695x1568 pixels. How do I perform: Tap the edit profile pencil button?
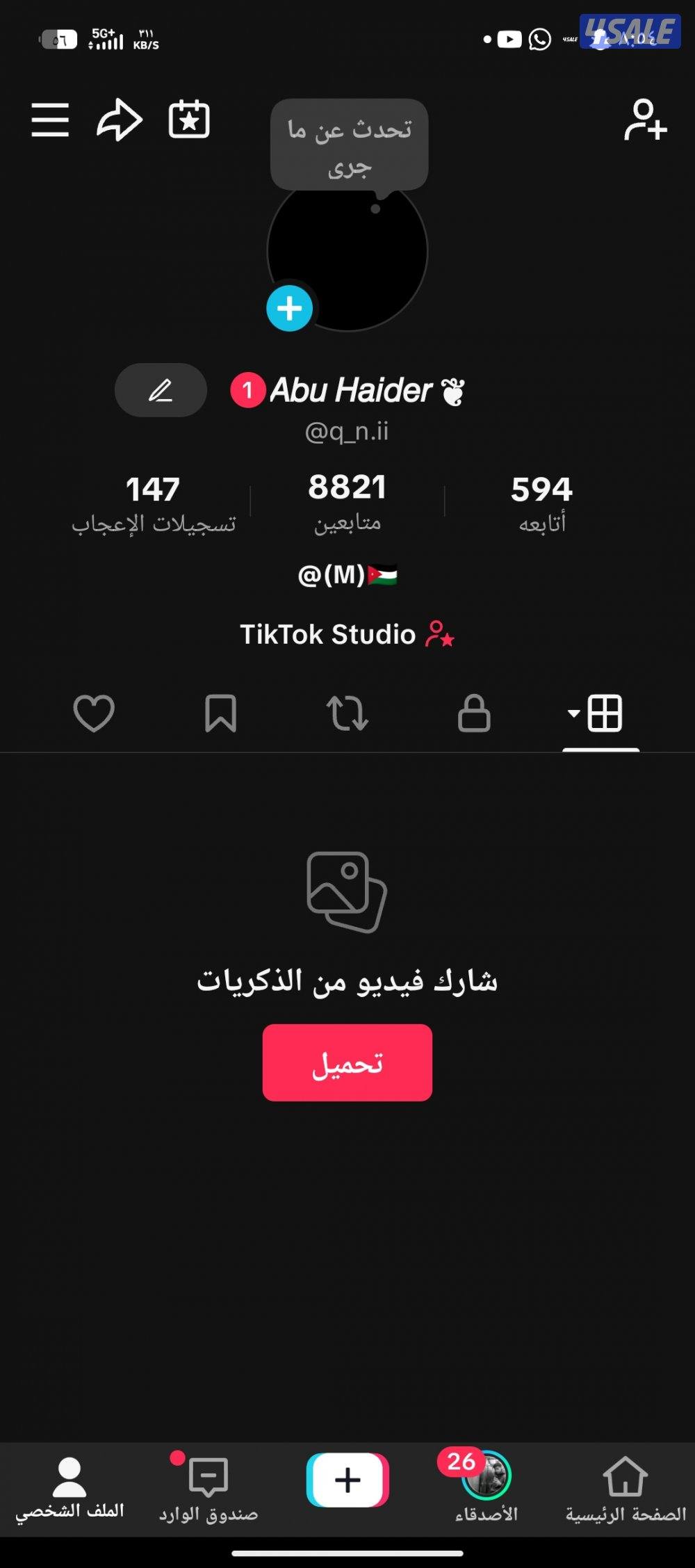coord(160,390)
